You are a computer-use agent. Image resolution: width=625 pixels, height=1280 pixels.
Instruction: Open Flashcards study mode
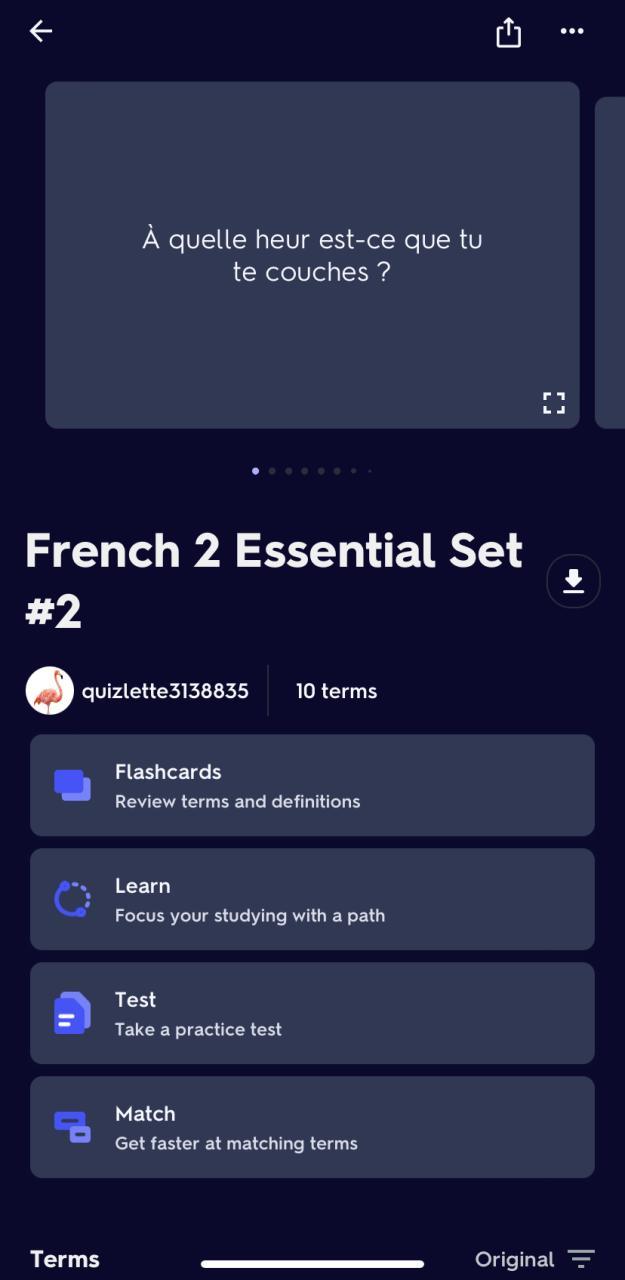click(x=312, y=785)
